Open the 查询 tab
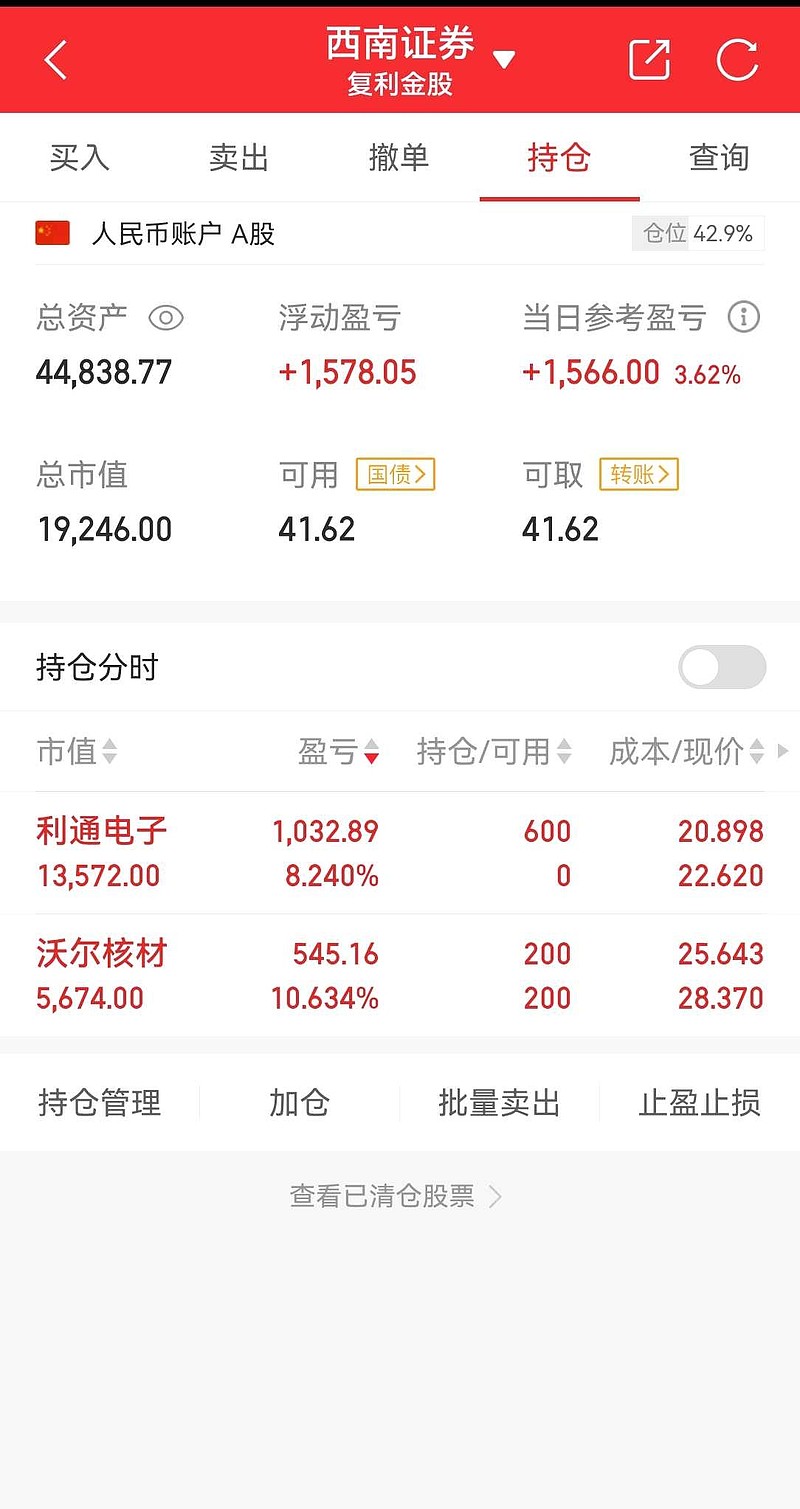The image size is (800, 1509). click(718, 157)
